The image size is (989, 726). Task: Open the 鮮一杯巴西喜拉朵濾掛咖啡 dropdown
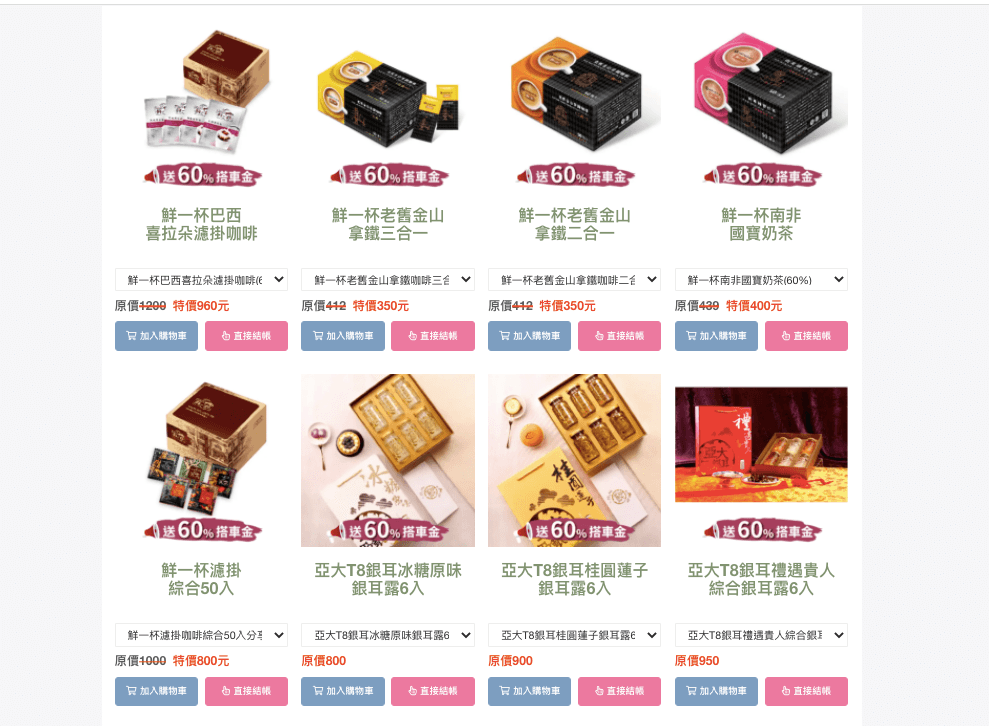[x=201, y=280]
